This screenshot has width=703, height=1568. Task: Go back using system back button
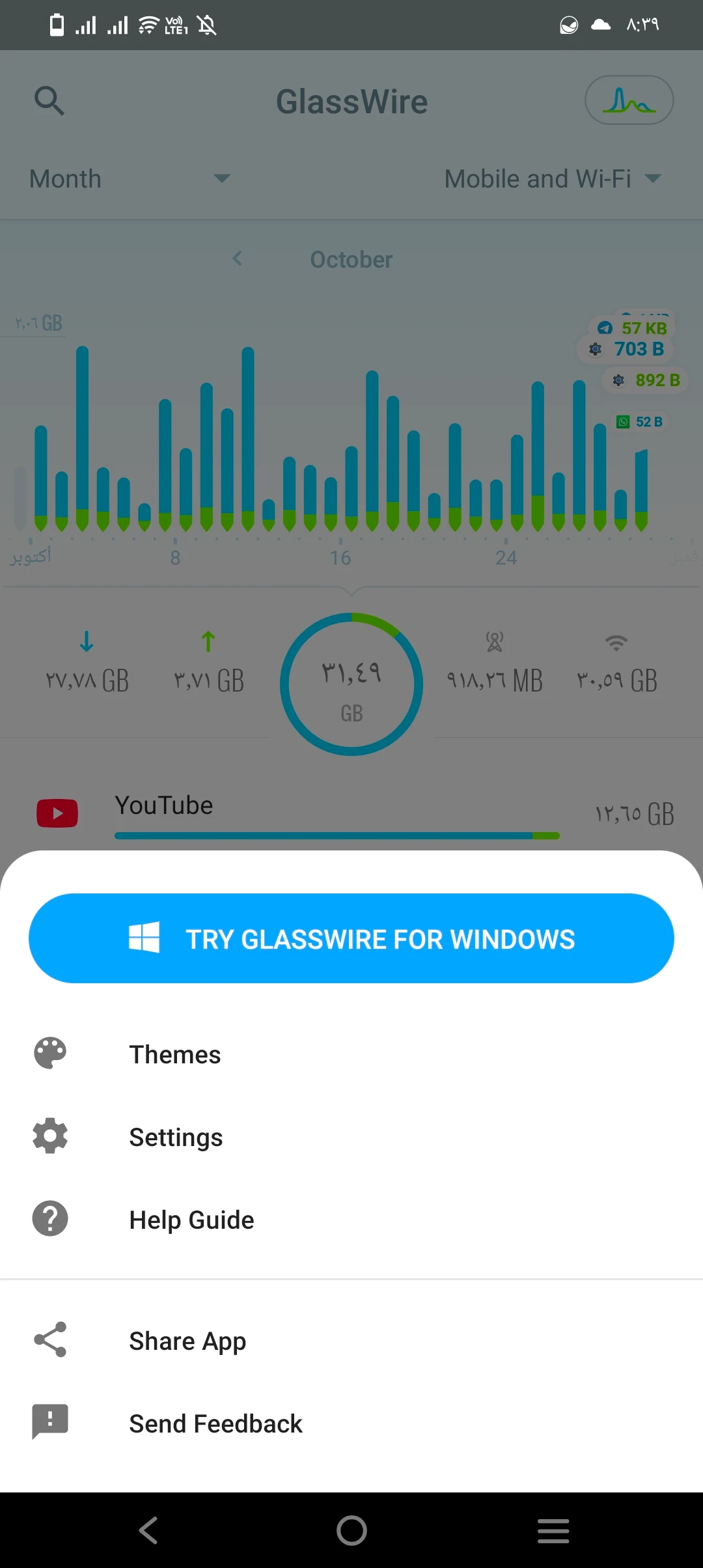coord(149,1530)
